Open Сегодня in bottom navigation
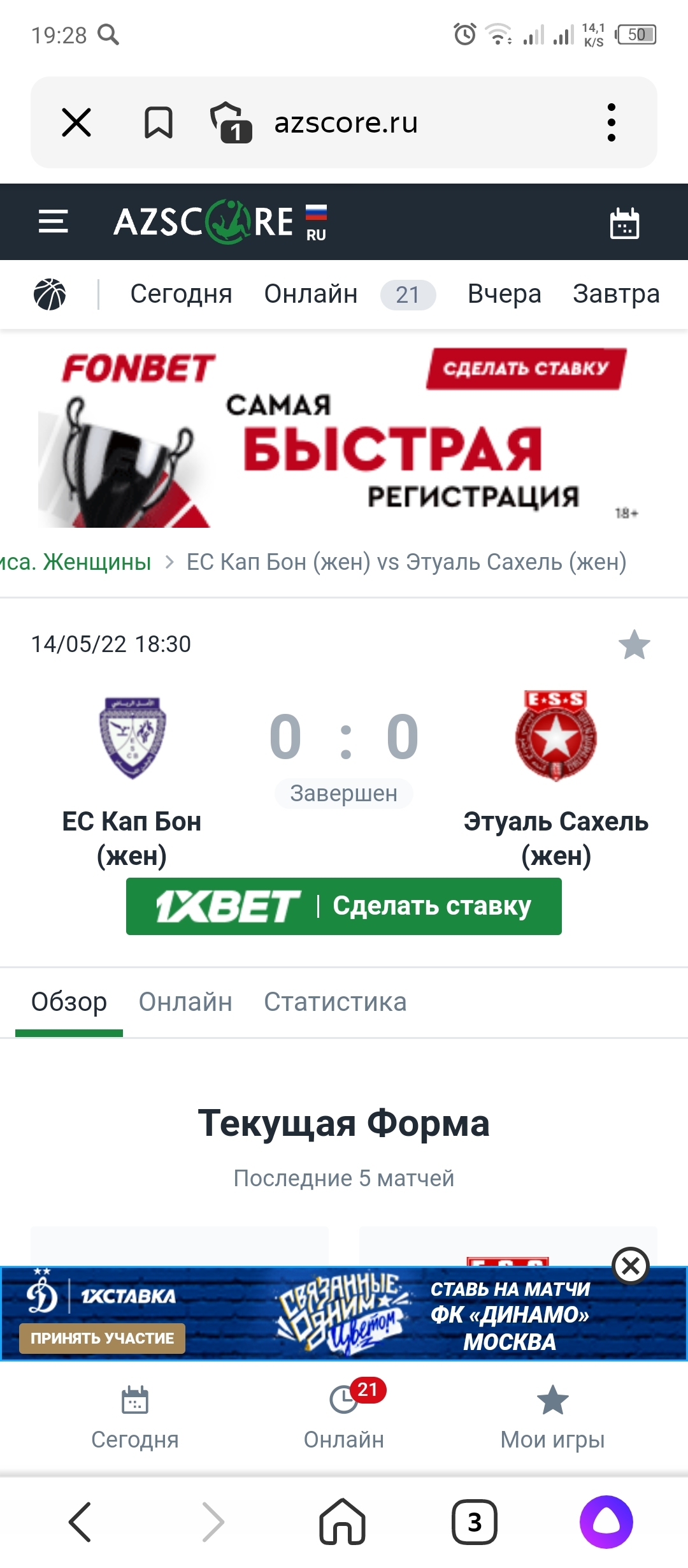 coord(135,1418)
